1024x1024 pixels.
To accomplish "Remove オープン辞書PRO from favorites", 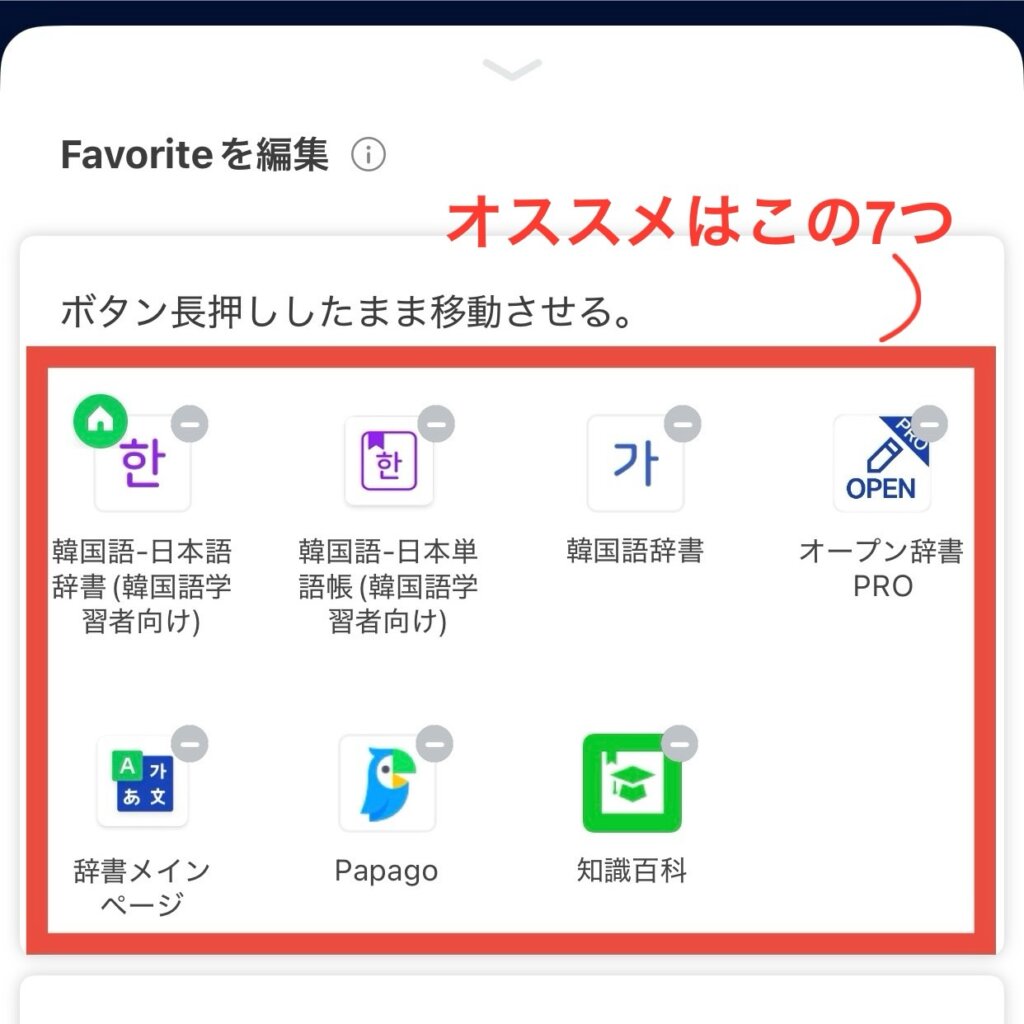I will pos(928,424).
